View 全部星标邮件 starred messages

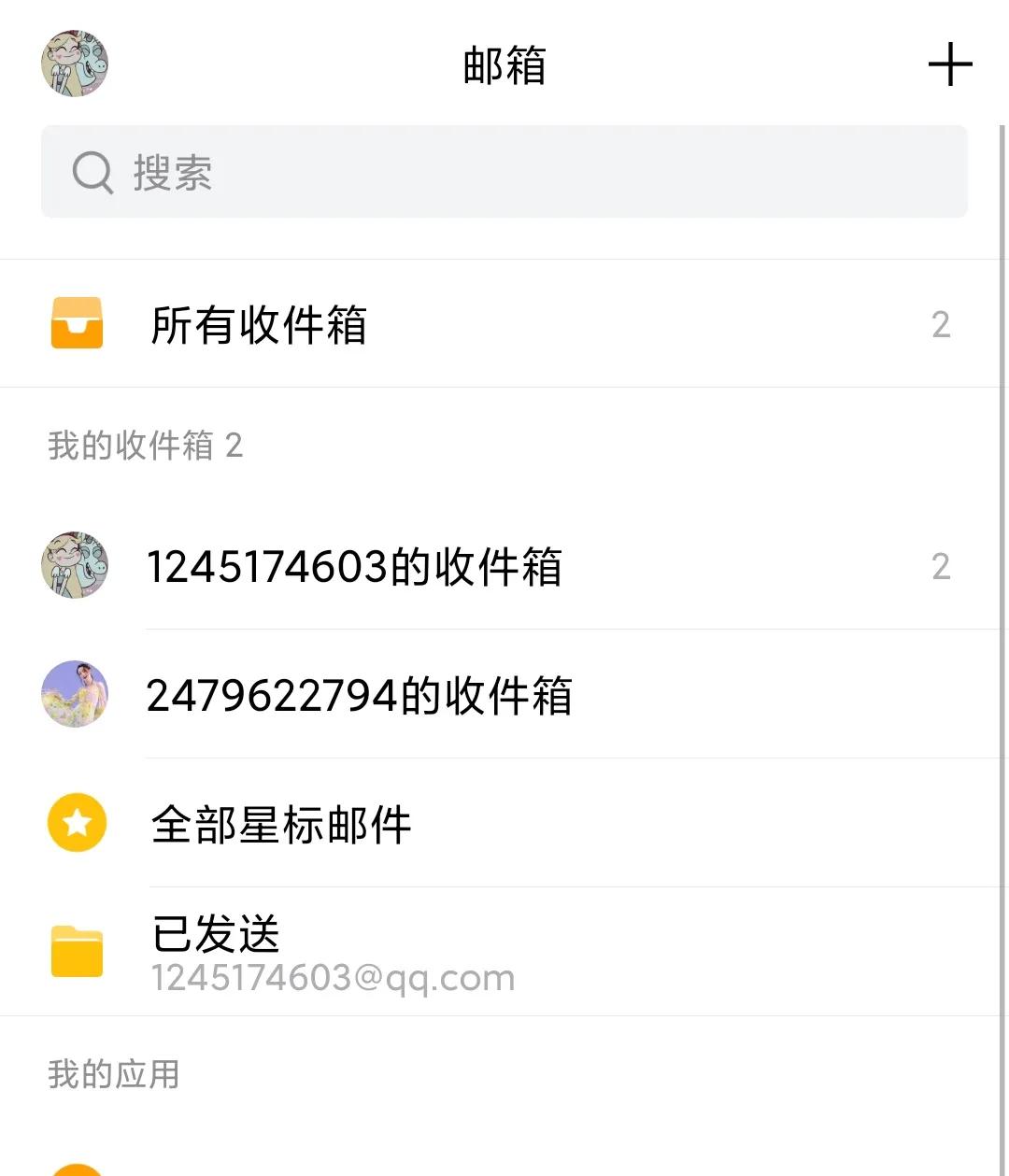pos(280,823)
